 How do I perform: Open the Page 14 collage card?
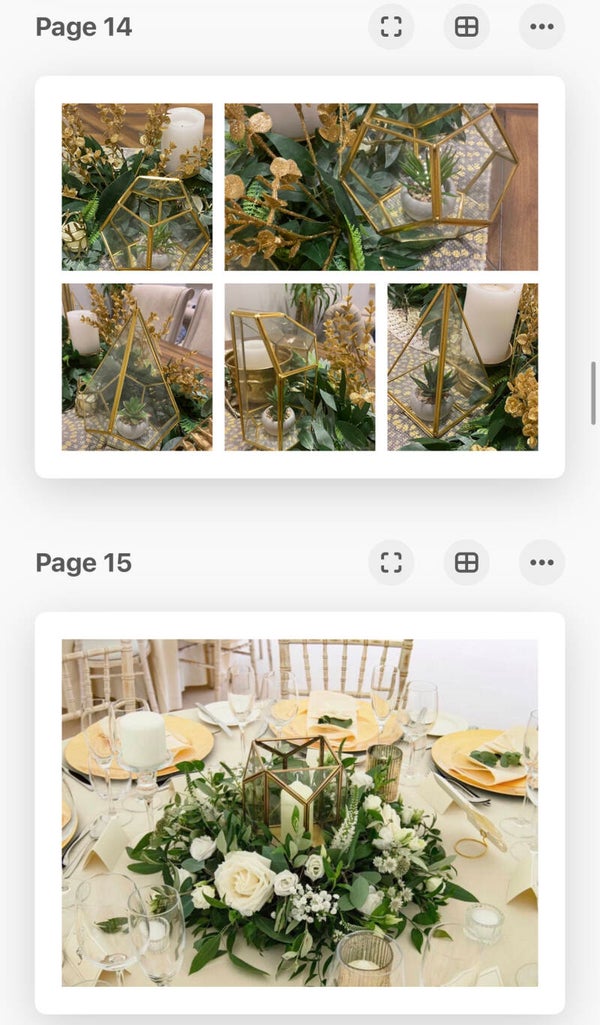pos(299,277)
